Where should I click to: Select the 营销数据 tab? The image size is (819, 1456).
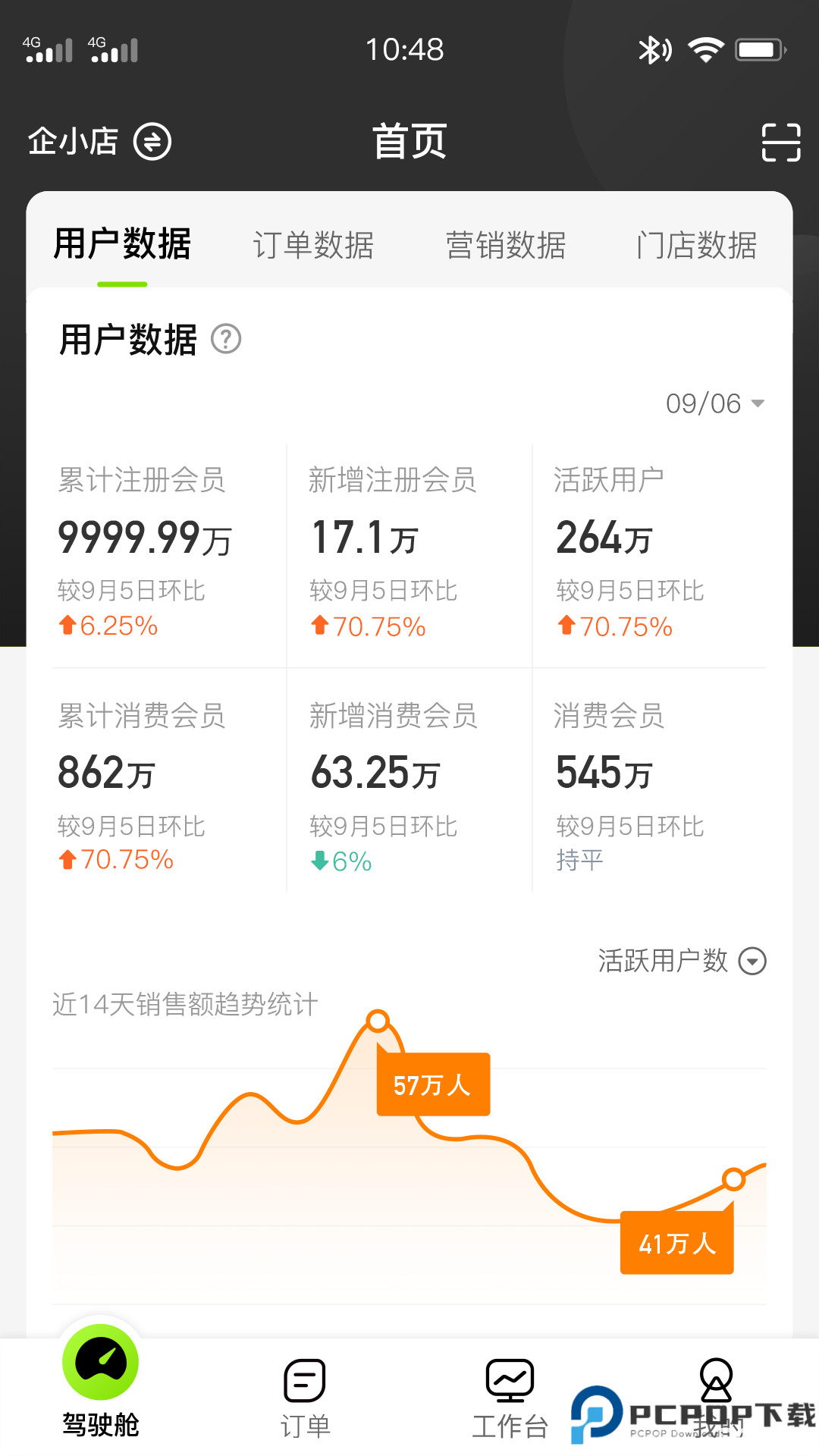click(x=506, y=244)
